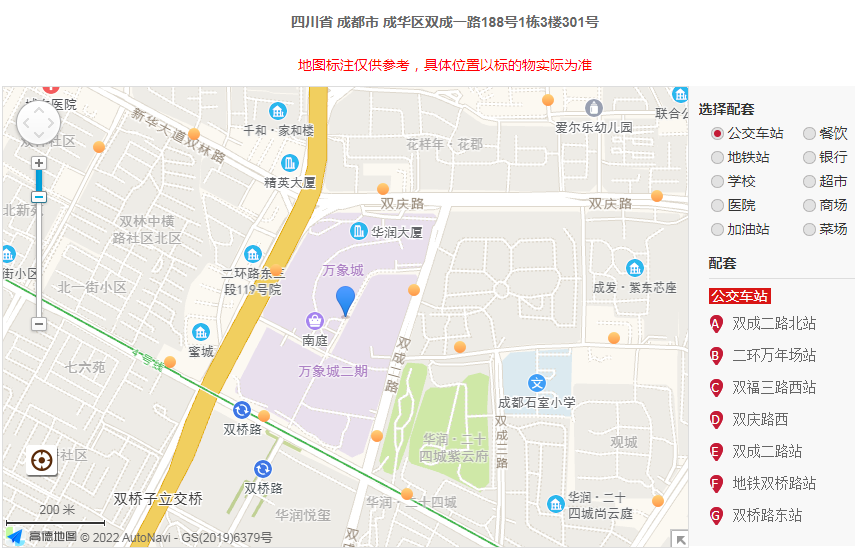
Task: Open the 地铁双桥路站 result
Action: pos(773,483)
